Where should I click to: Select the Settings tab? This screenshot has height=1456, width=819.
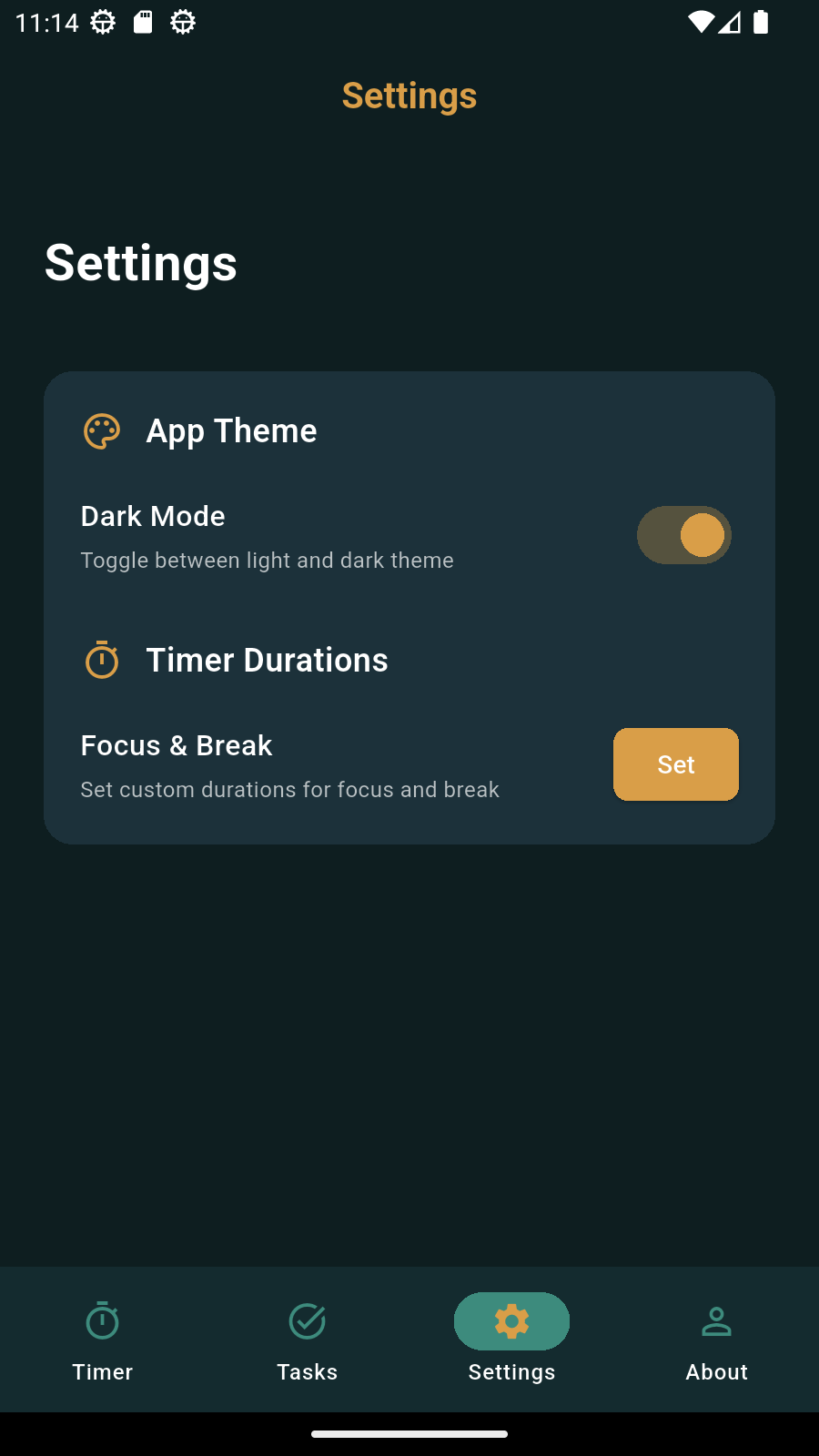coord(511,1340)
